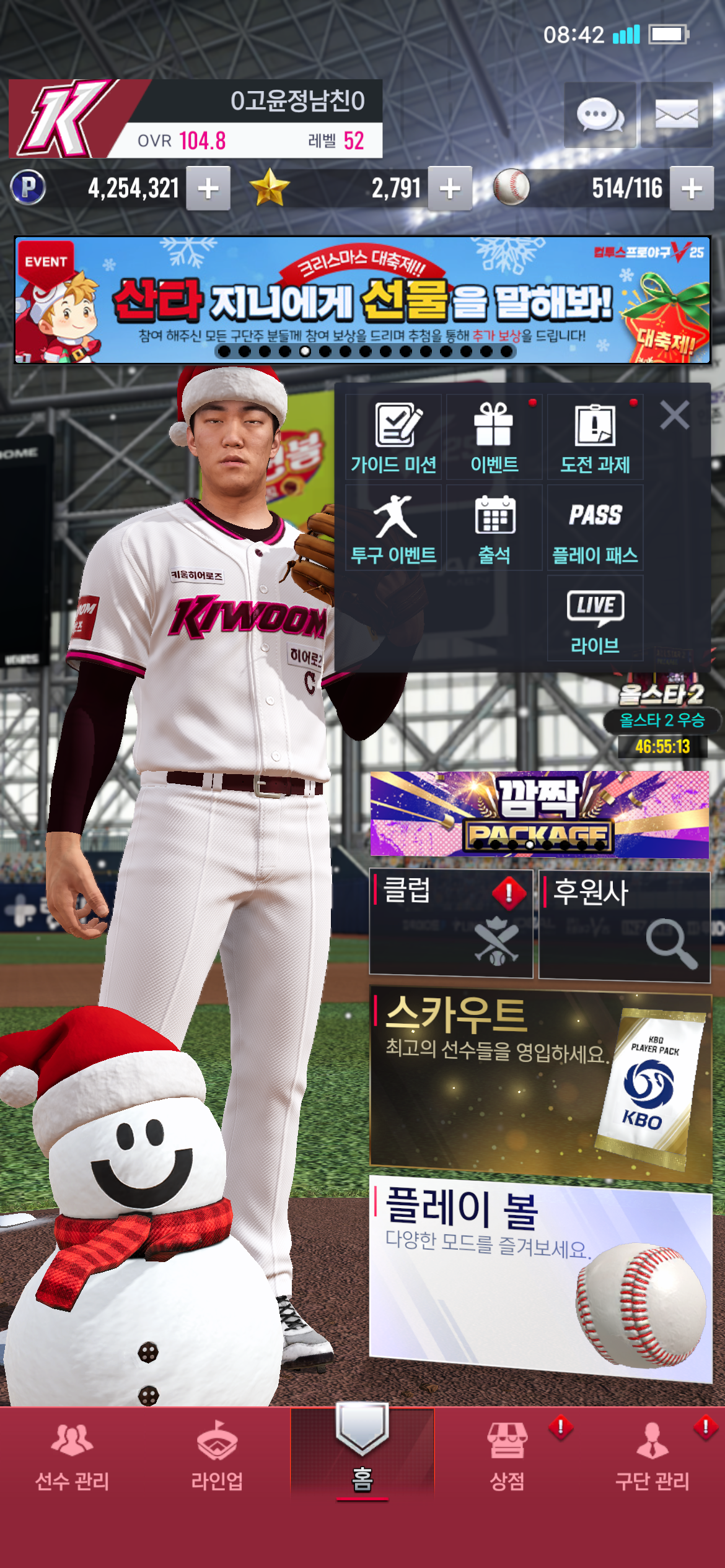Open 플레이 패스
Image resolution: width=725 pixels, height=1568 pixels.
(595, 528)
